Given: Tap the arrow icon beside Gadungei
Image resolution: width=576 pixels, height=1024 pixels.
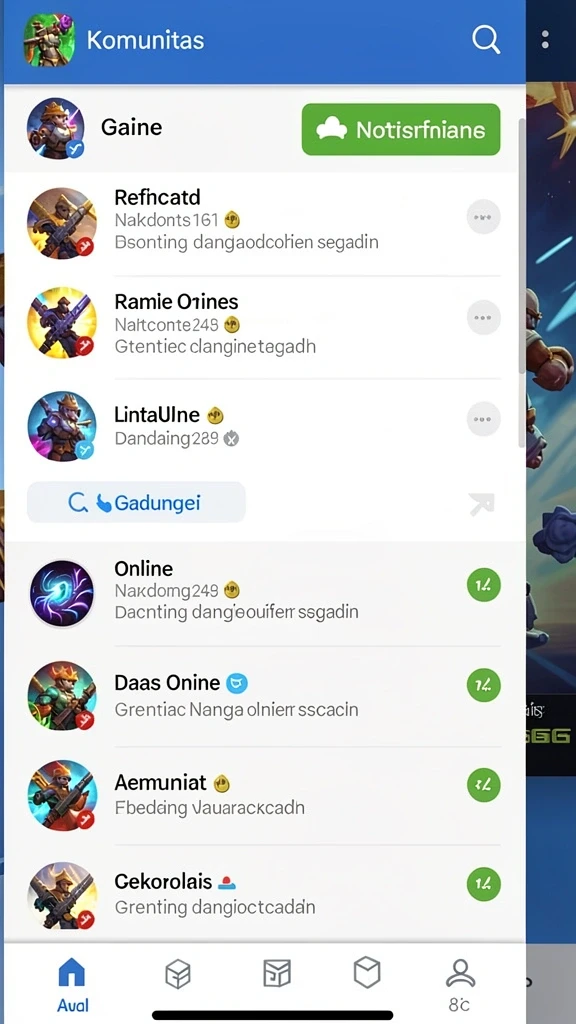Looking at the screenshot, I should 481,504.
